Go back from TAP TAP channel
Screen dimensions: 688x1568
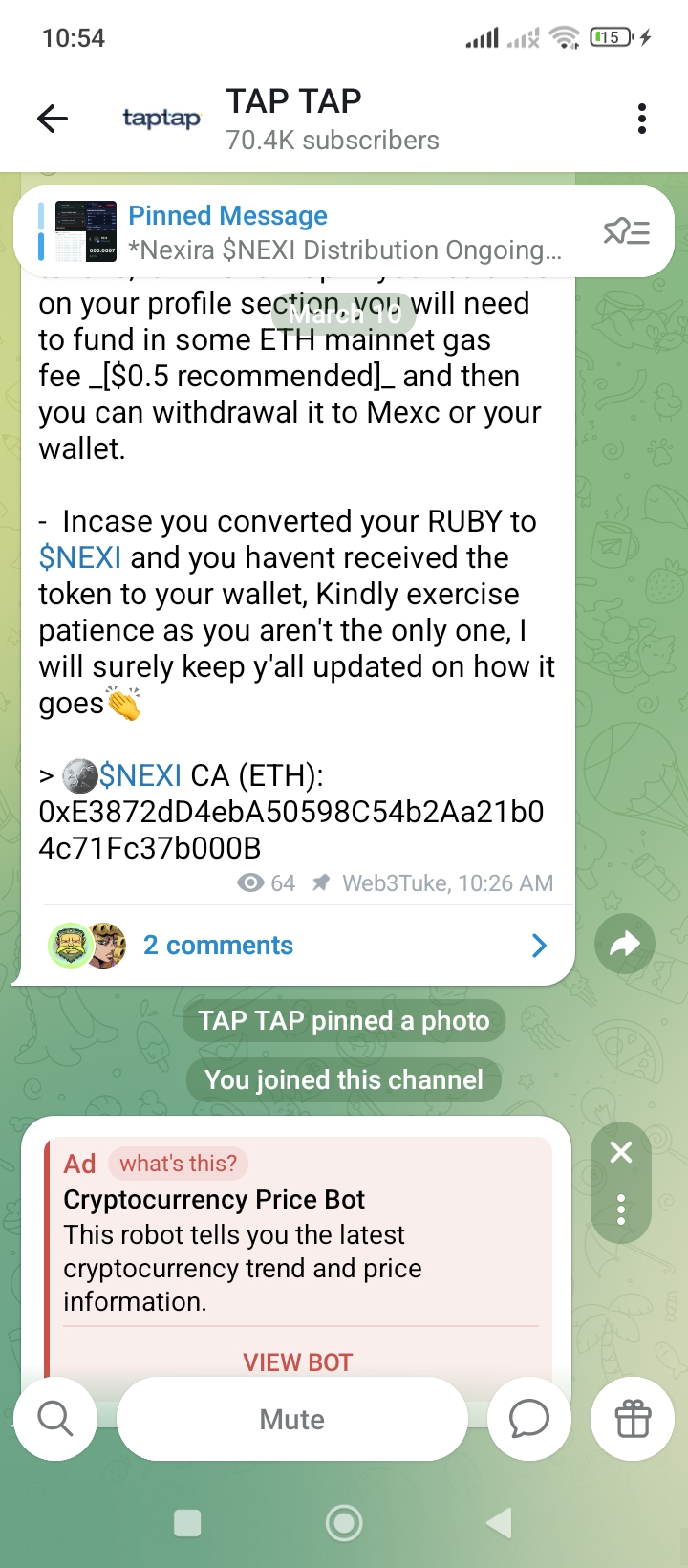[x=53, y=119]
